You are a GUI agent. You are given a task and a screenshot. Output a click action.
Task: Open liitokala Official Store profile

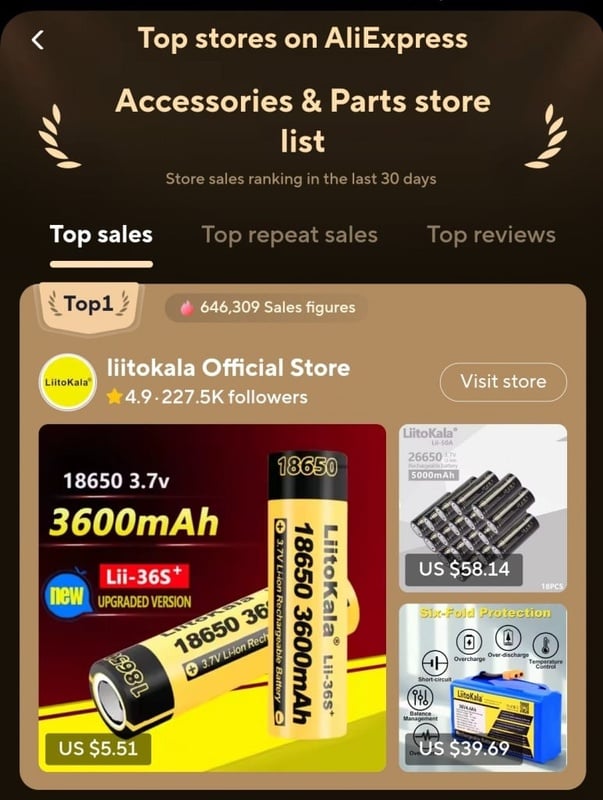228,368
